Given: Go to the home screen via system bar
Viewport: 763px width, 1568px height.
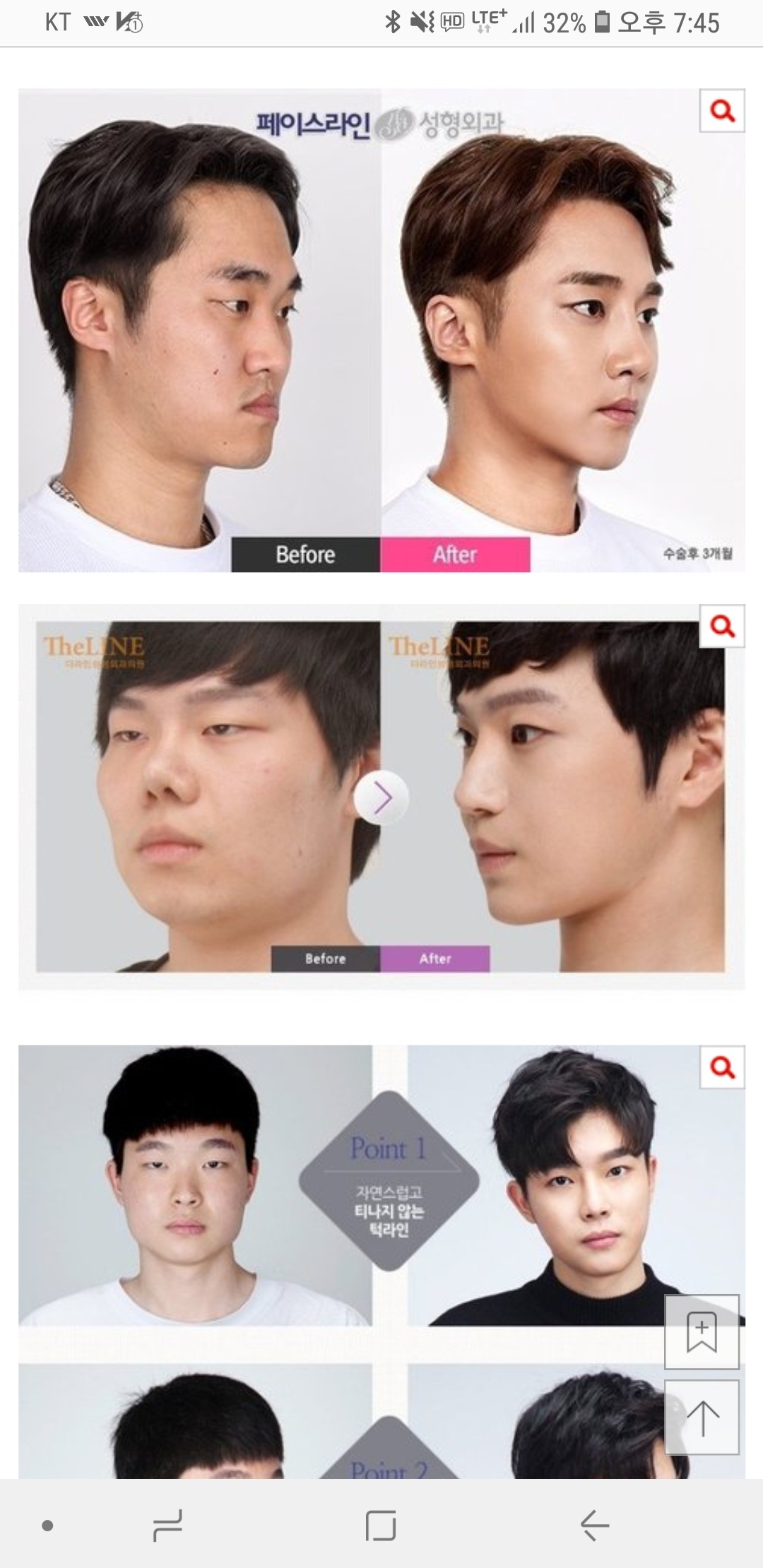Looking at the screenshot, I should coord(381,1526).
